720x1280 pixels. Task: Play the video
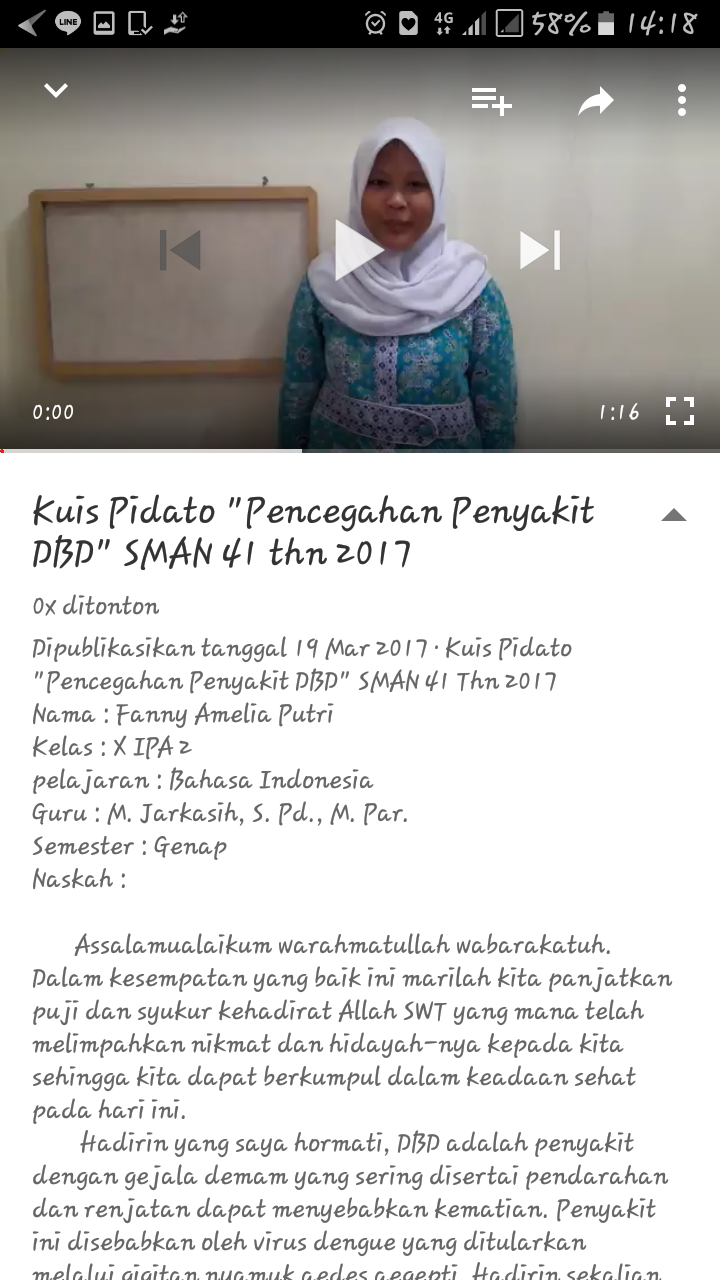tap(358, 250)
